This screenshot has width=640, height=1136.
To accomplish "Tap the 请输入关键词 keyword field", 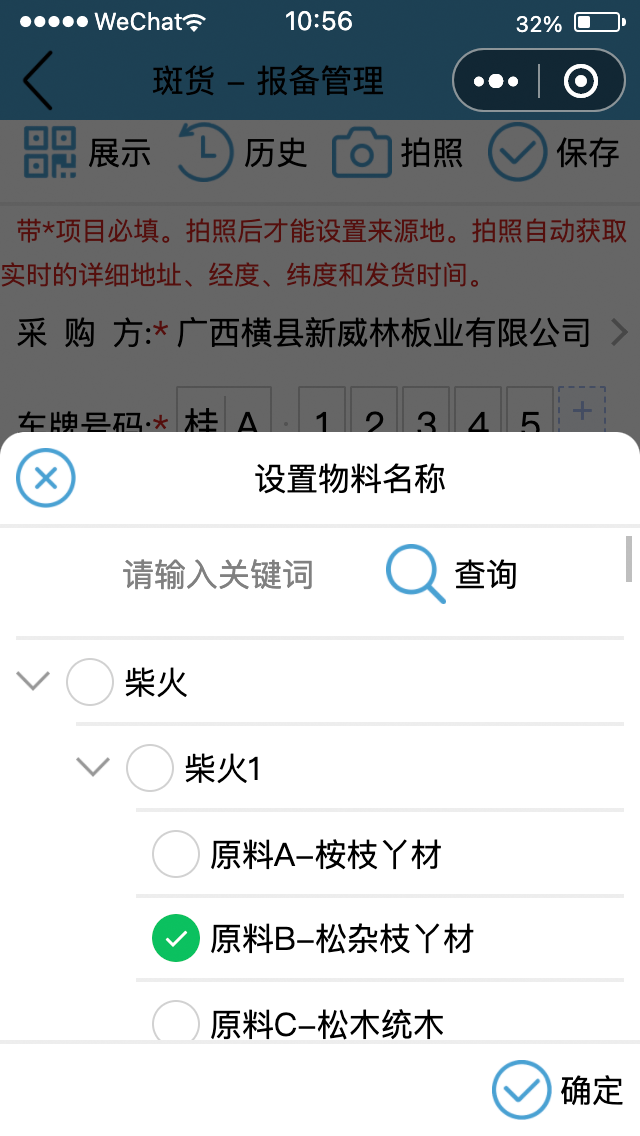I will (x=217, y=575).
